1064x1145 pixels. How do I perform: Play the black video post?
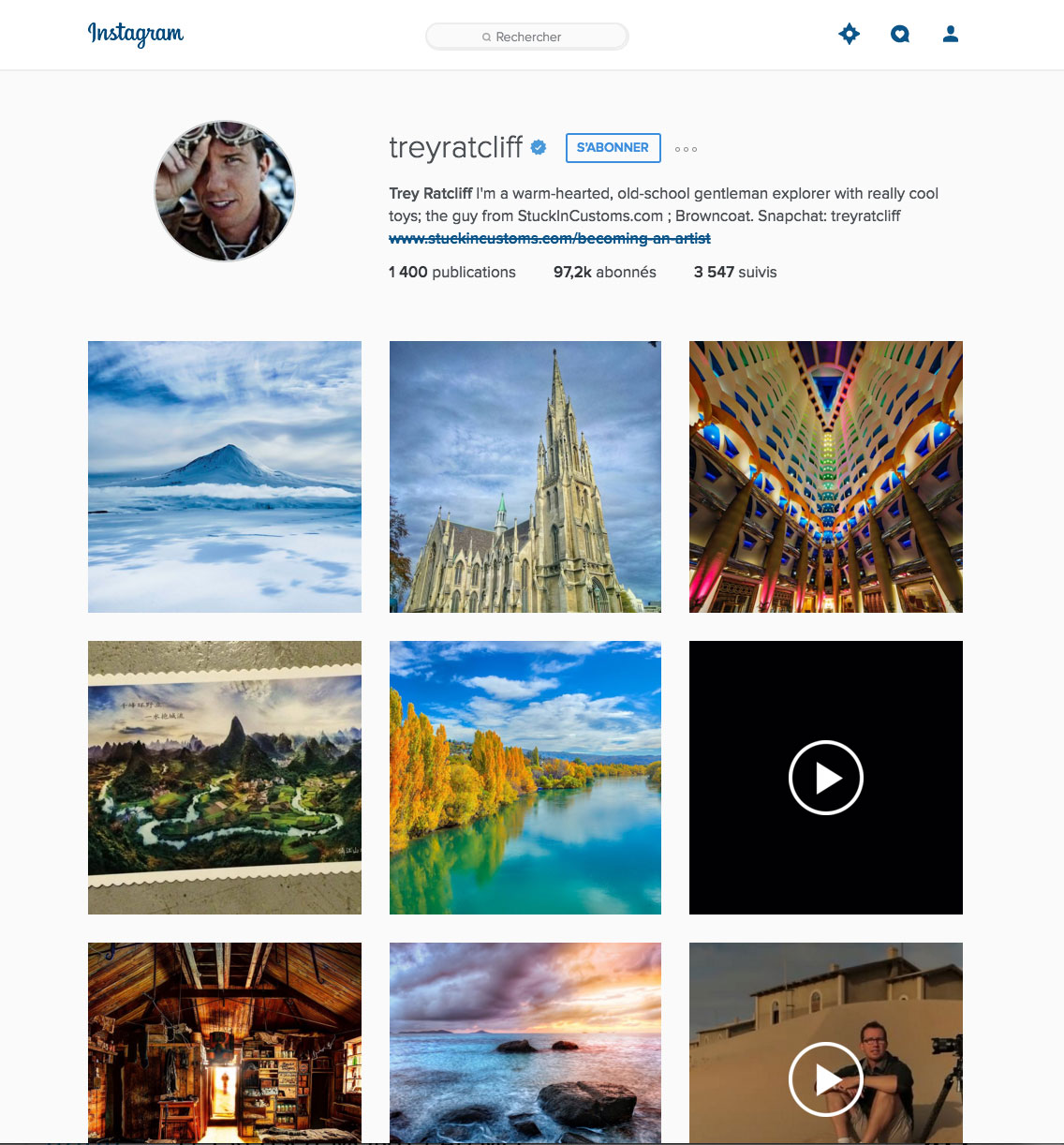point(825,778)
